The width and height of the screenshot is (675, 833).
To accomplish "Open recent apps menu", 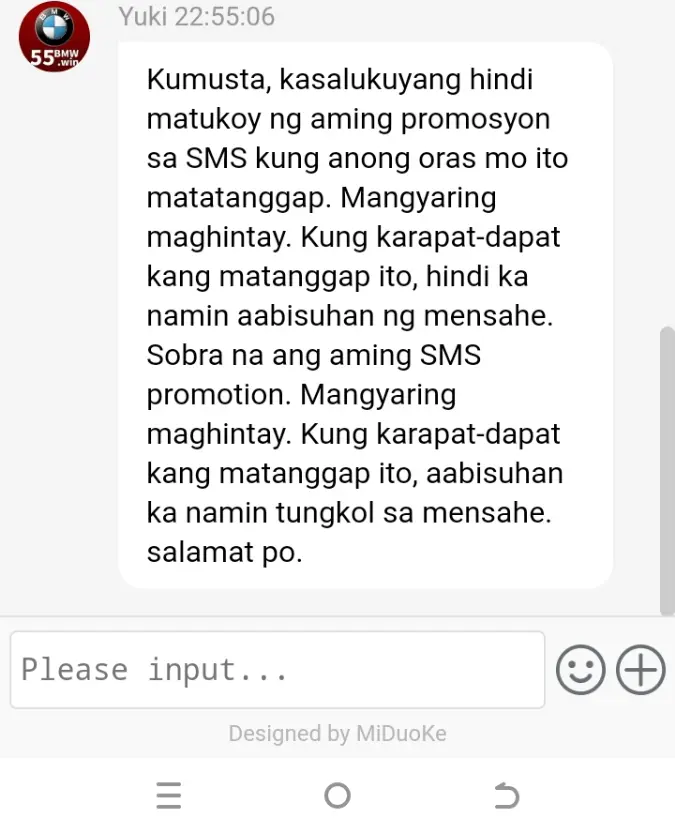I will pyautogui.click(x=169, y=796).
